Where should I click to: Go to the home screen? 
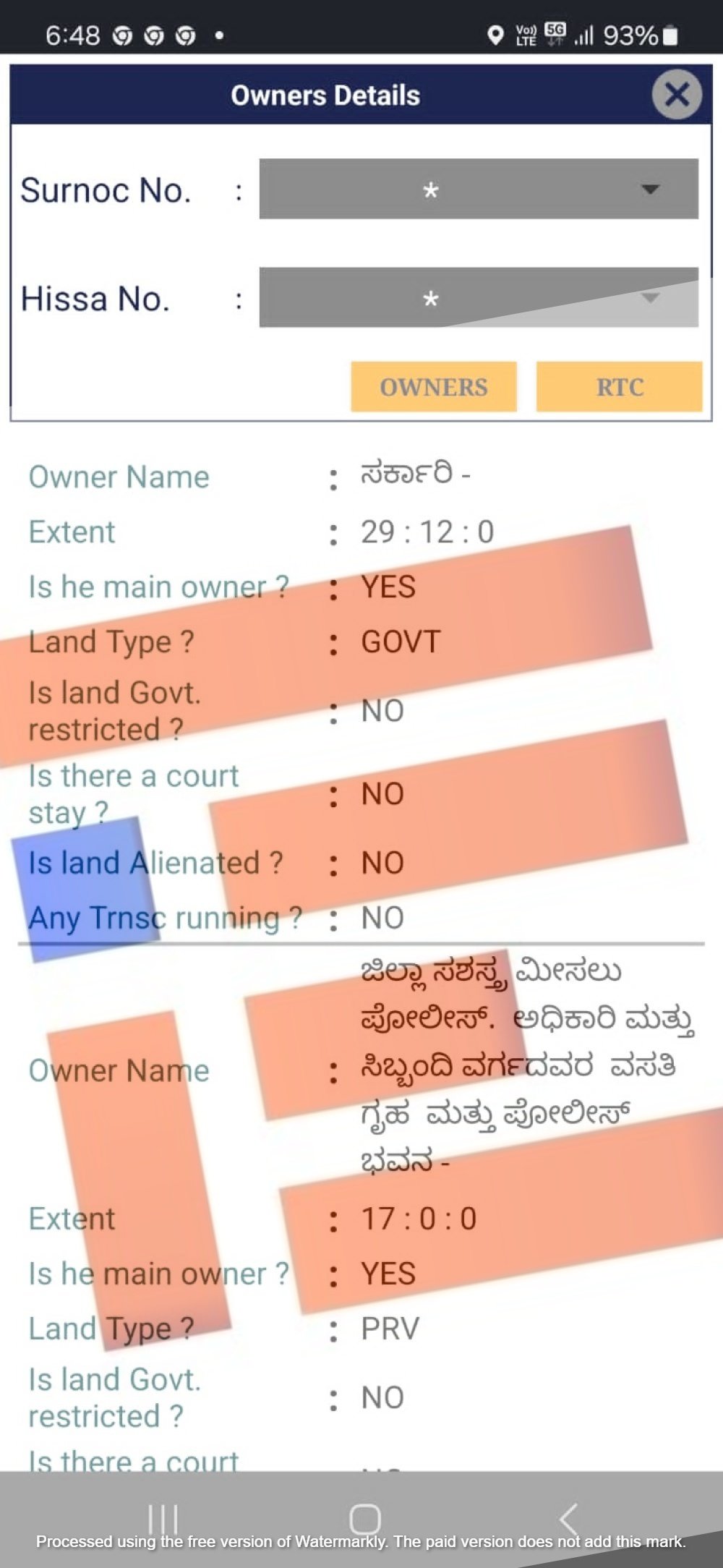[x=364, y=1517]
